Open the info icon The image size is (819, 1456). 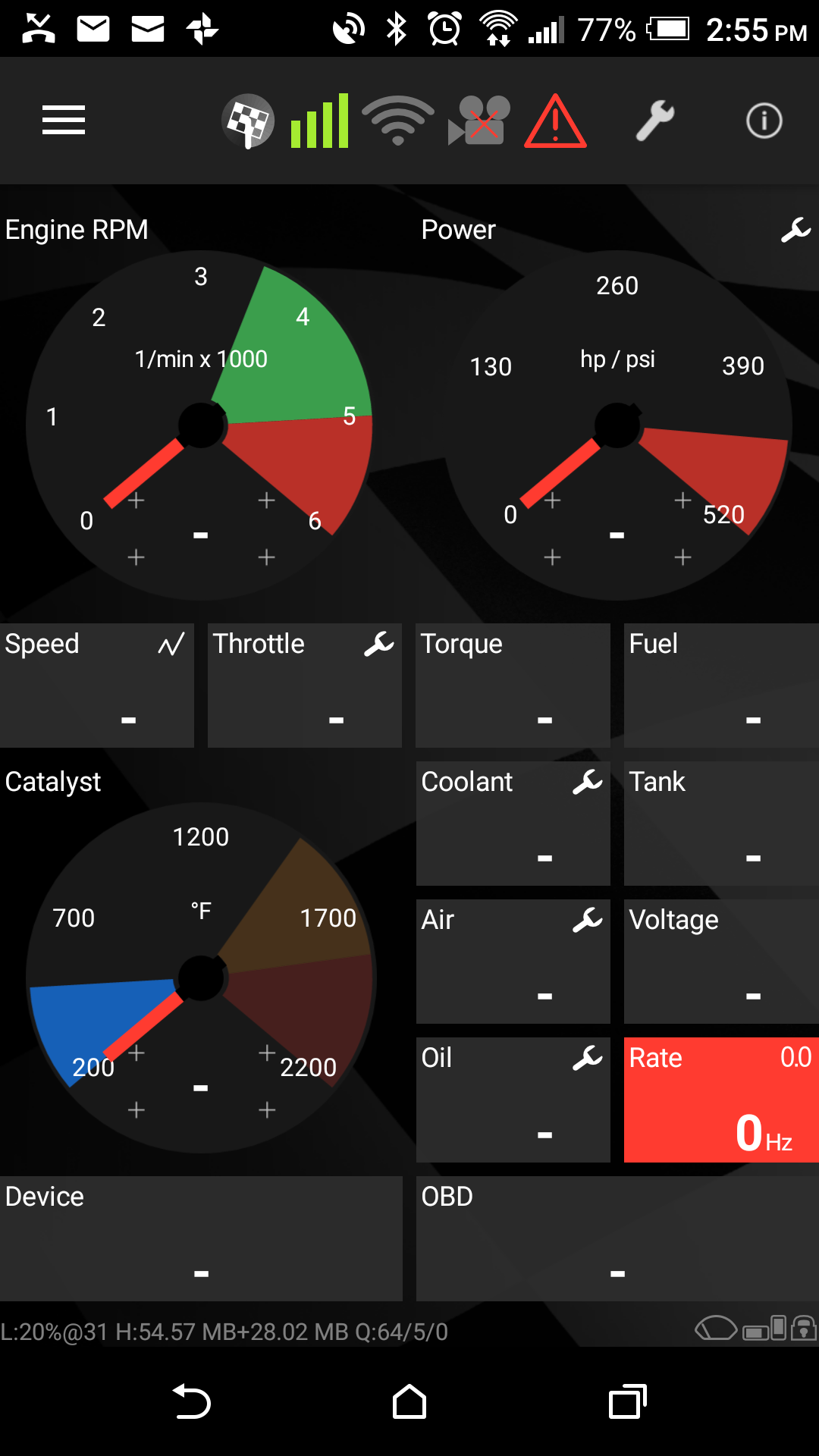[764, 121]
